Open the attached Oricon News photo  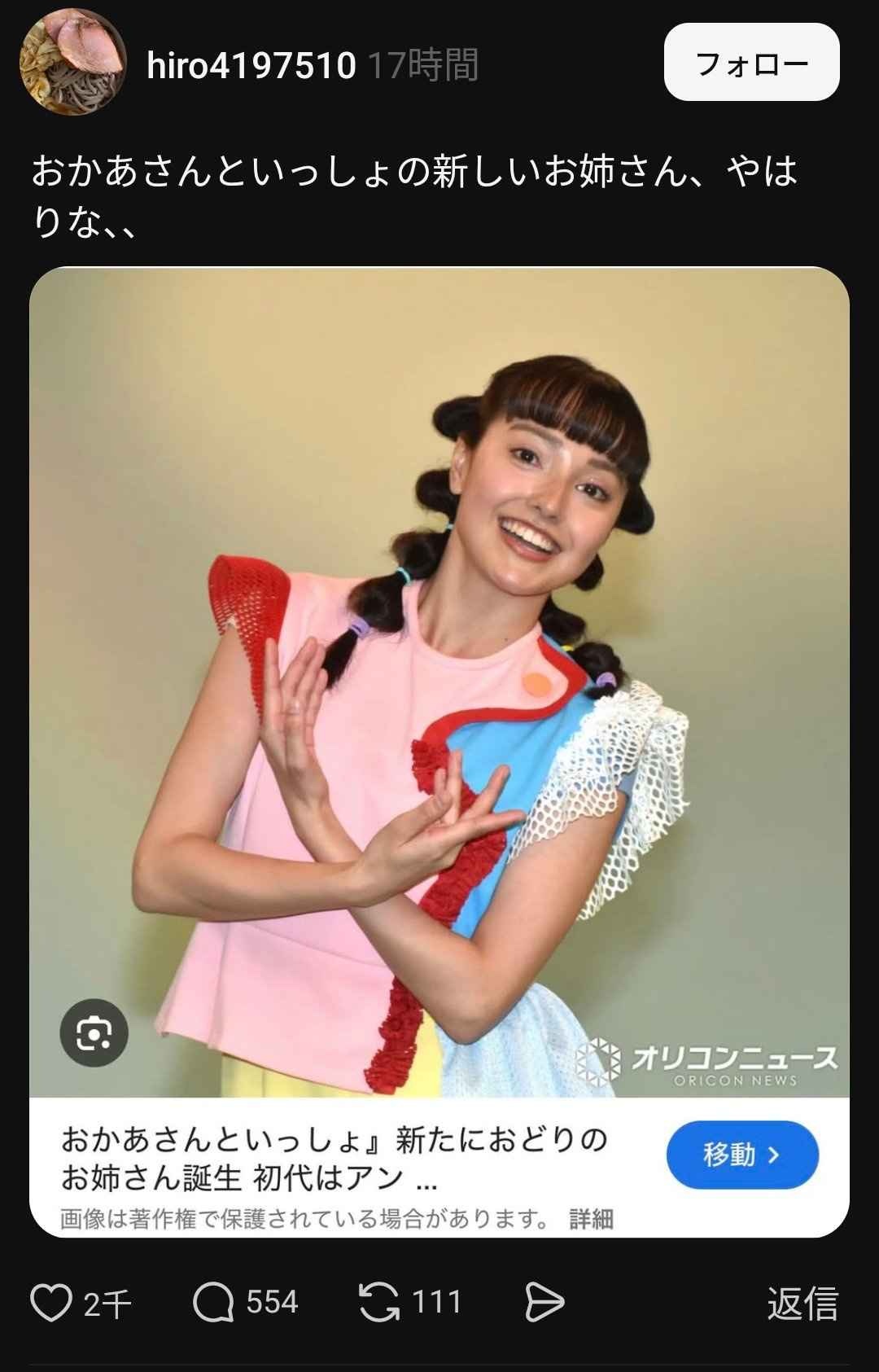coord(439,651)
